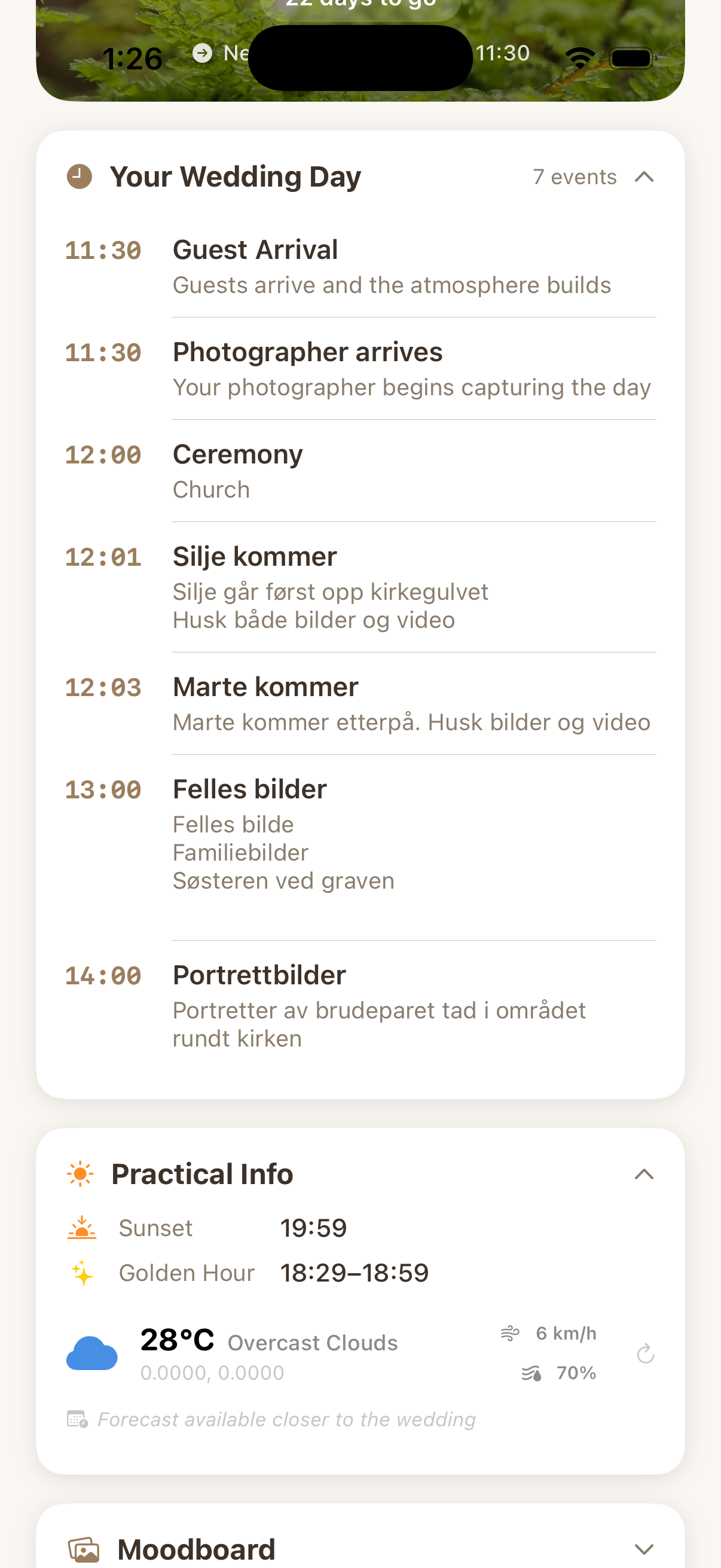Click the blue cloud weather icon
721x1568 pixels.
coord(92,1354)
